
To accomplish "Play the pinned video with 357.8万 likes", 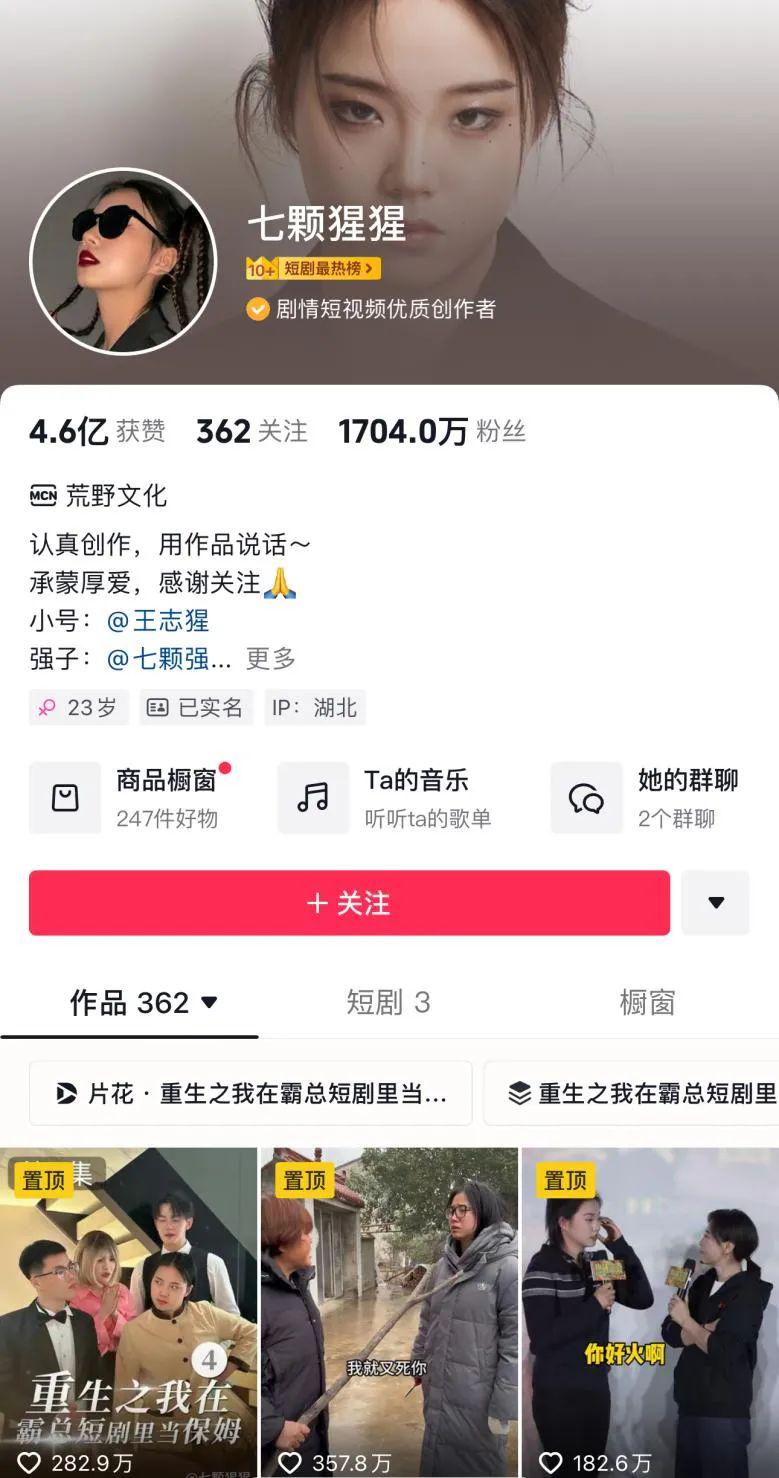I will [x=389, y=1310].
